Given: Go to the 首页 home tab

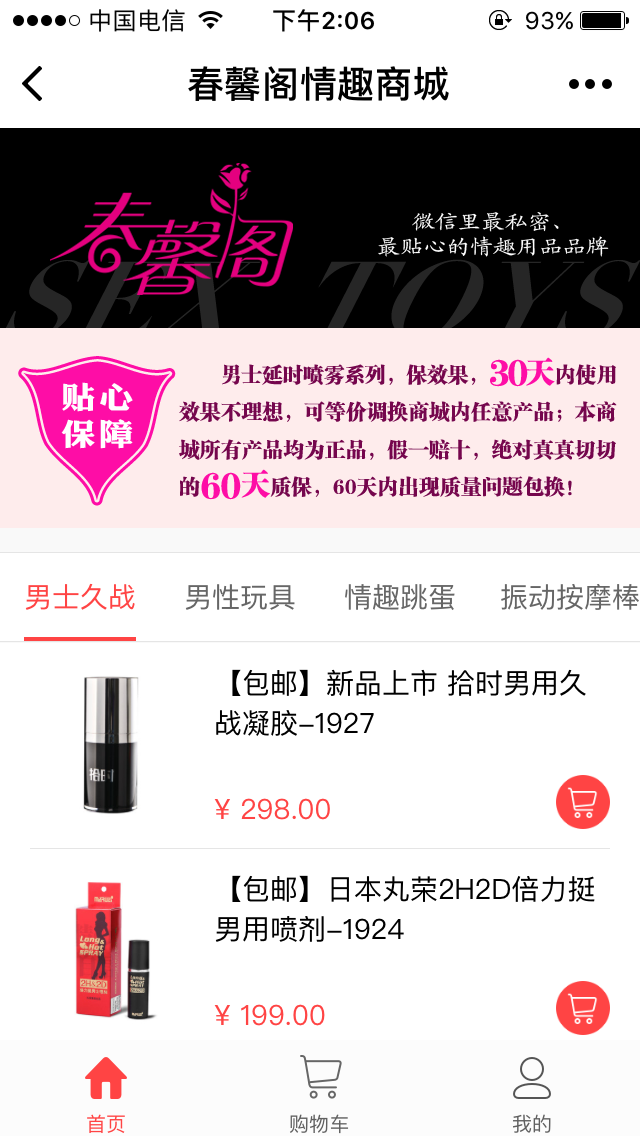Looking at the screenshot, I should click(x=106, y=1093).
